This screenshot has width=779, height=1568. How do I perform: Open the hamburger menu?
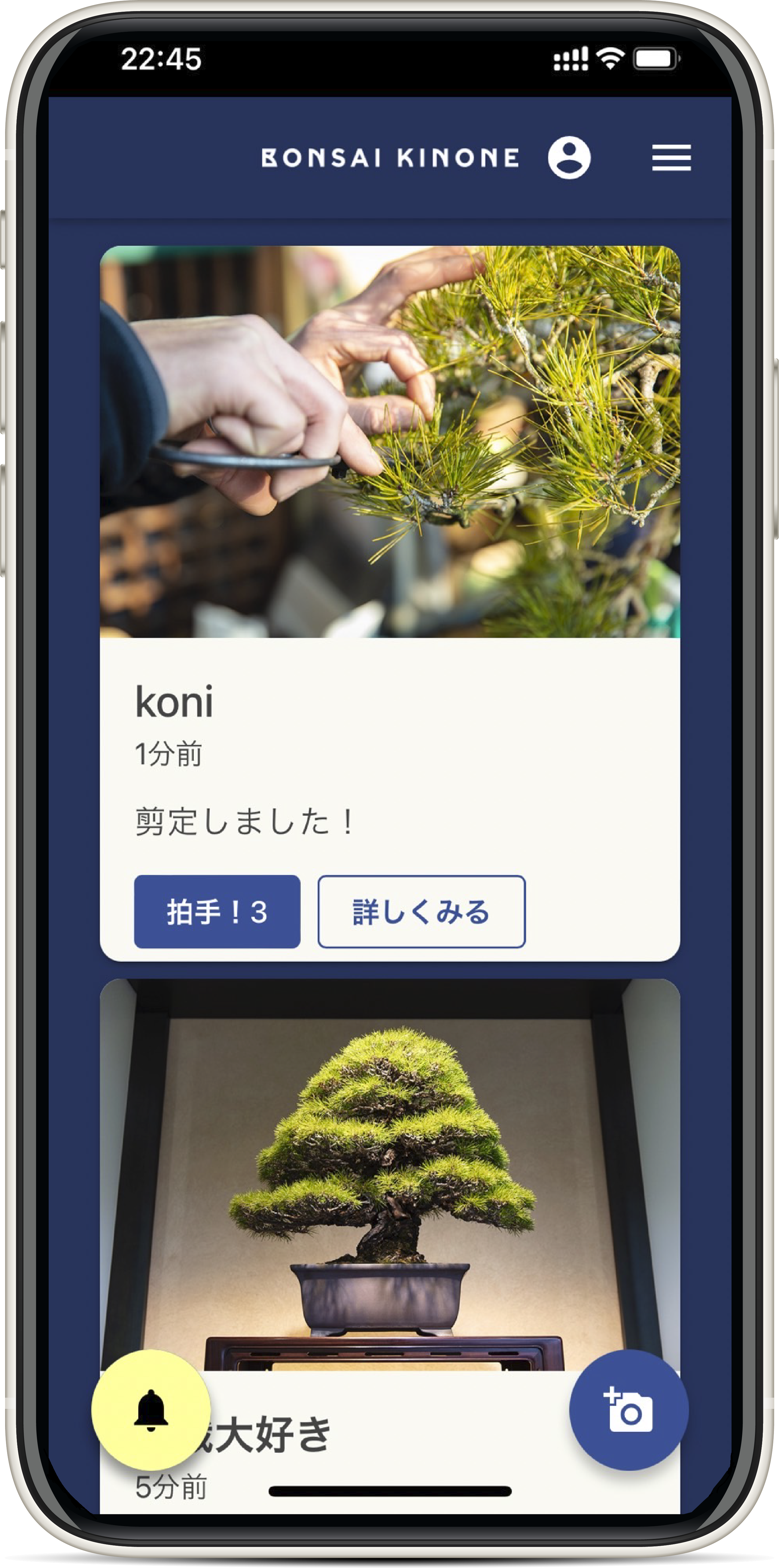pos(671,158)
